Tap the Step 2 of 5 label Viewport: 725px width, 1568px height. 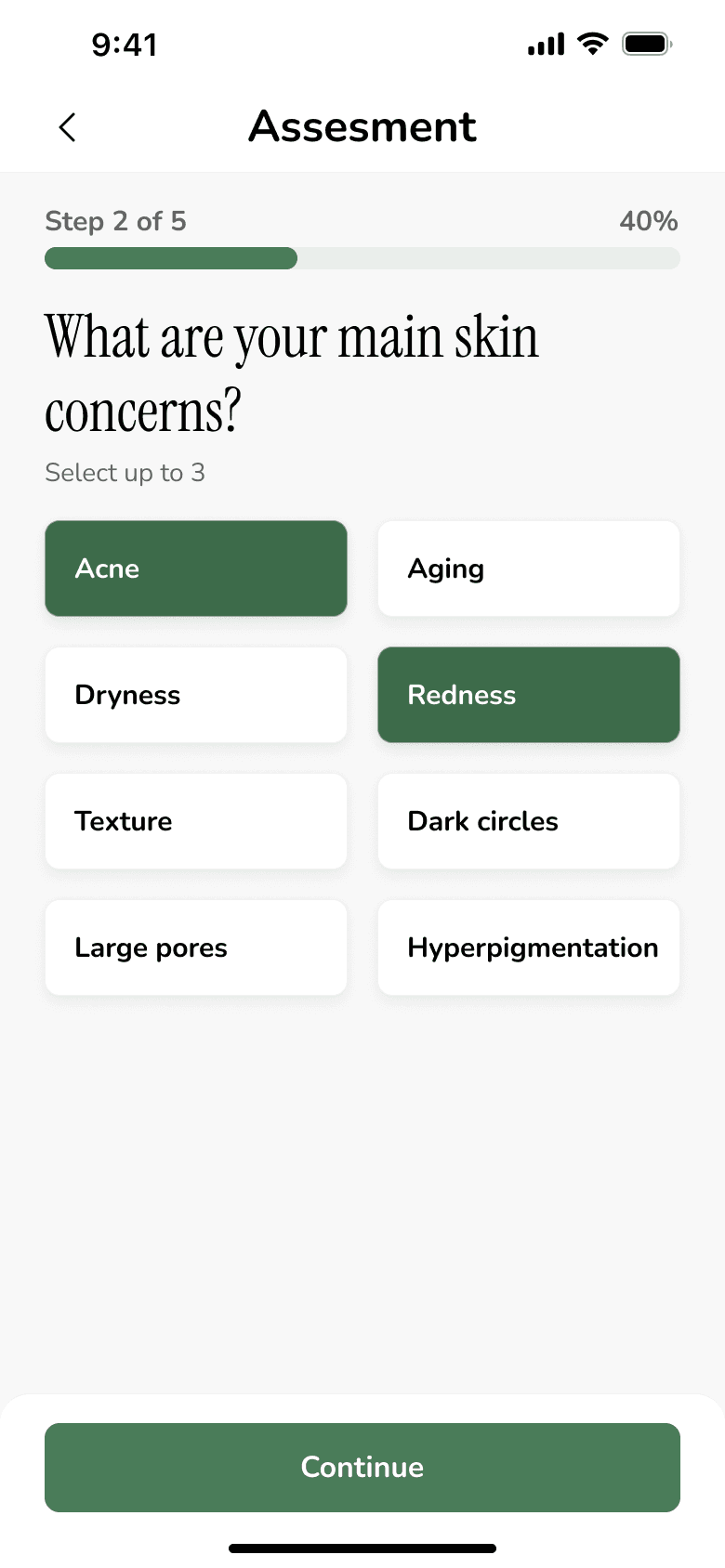(115, 221)
